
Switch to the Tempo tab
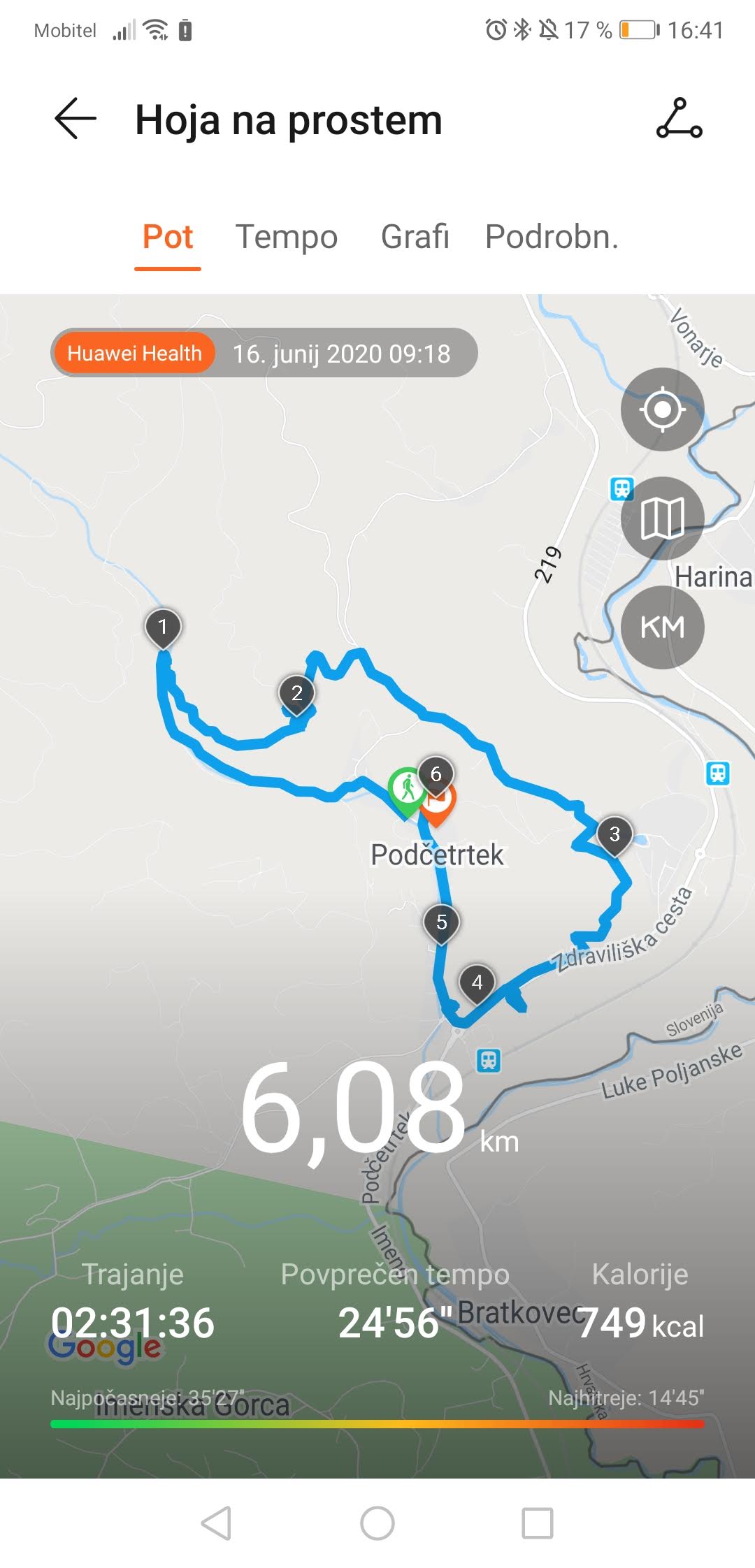point(287,237)
